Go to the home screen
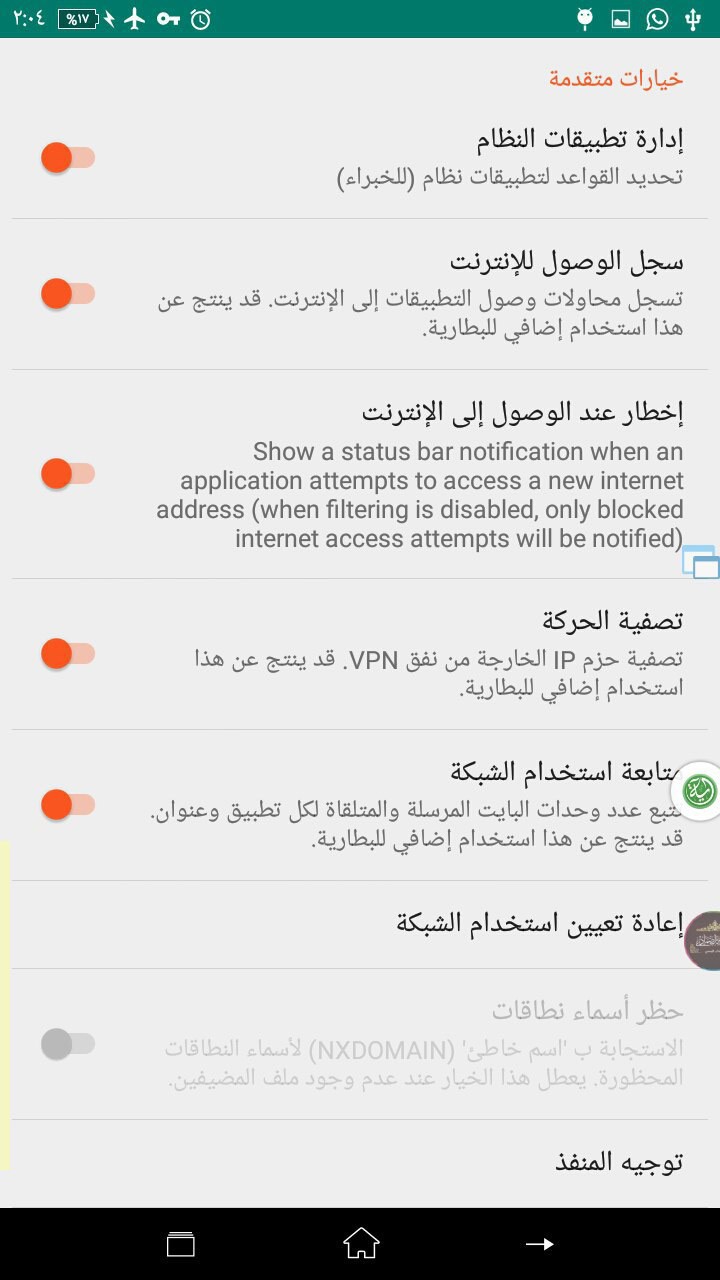This screenshot has height=1280, width=720. click(361, 1243)
